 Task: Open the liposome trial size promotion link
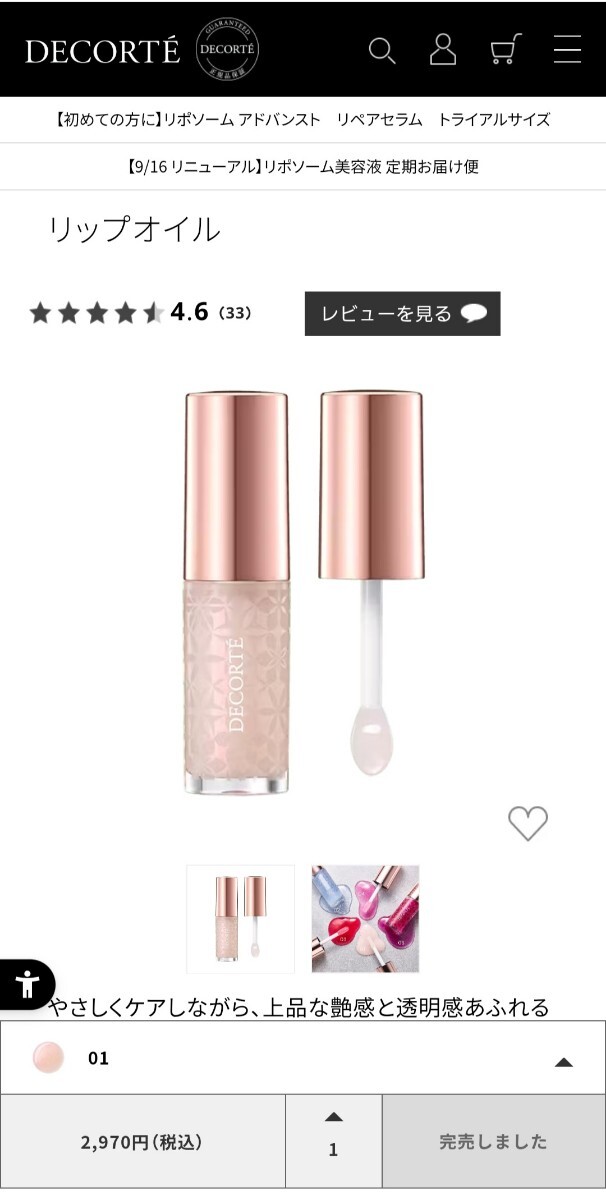pyautogui.click(x=302, y=120)
